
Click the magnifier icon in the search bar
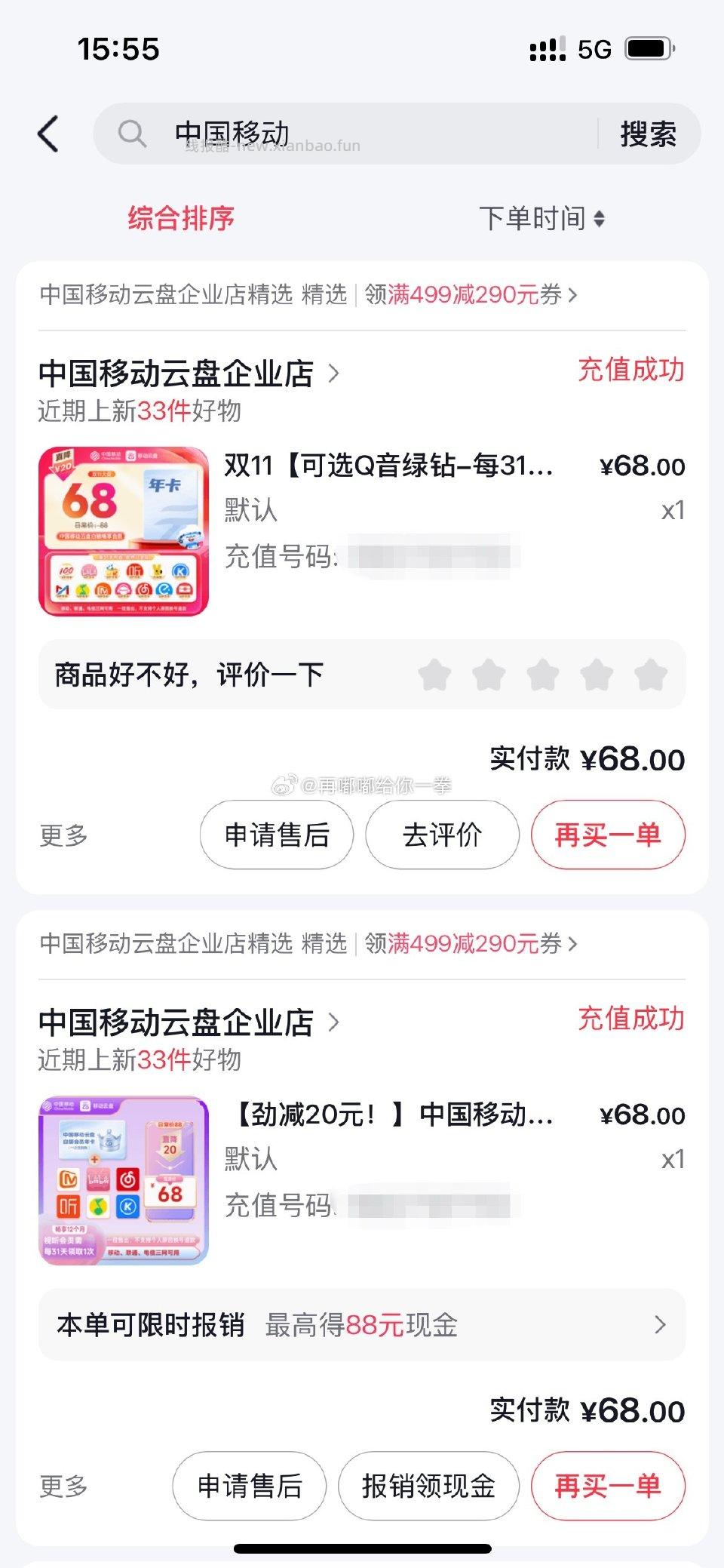click(134, 132)
